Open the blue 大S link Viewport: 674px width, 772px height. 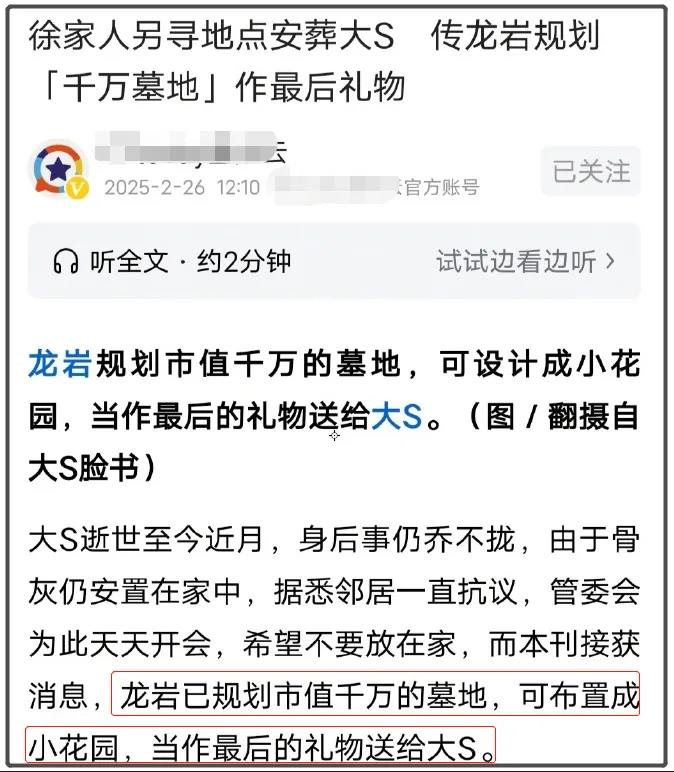click(x=396, y=416)
